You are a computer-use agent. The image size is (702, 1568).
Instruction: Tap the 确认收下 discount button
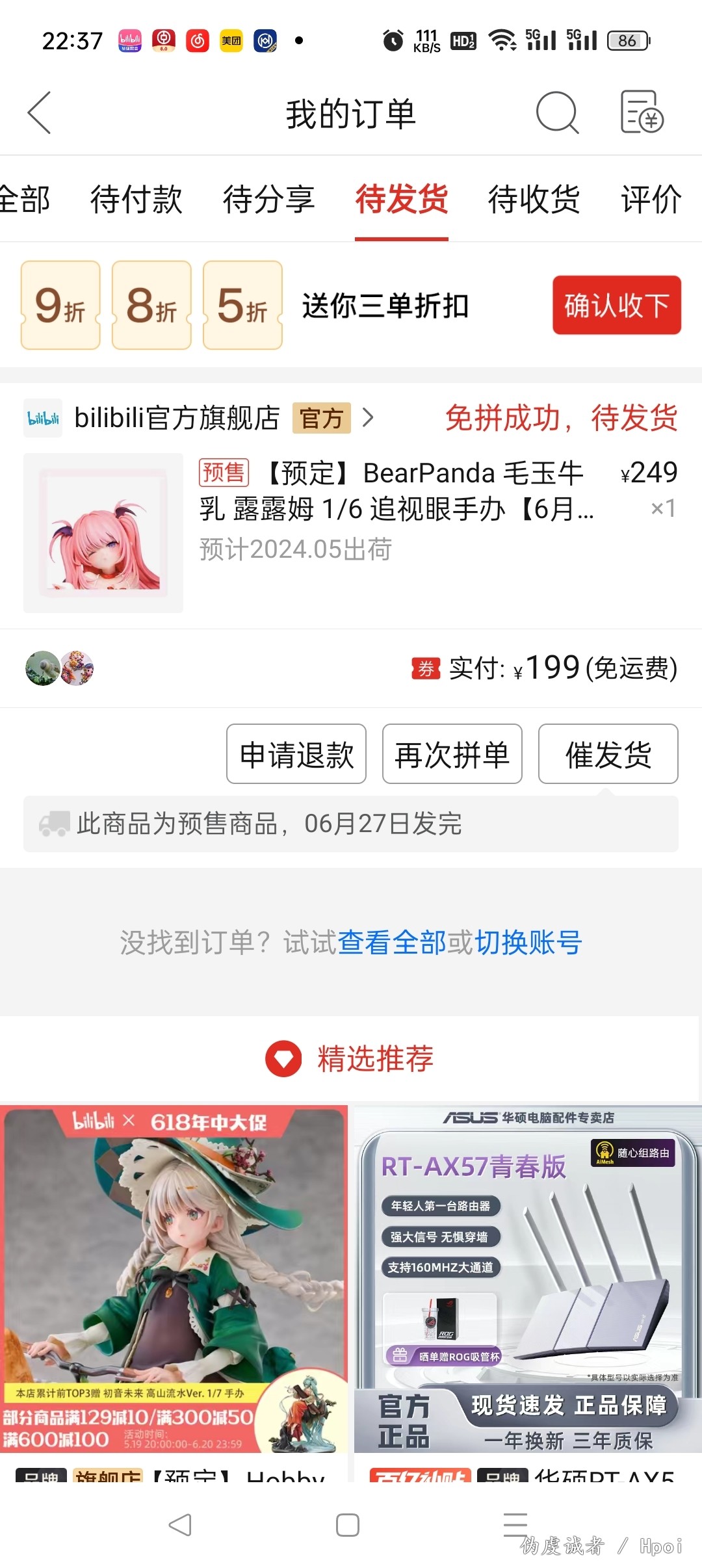(617, 306)
